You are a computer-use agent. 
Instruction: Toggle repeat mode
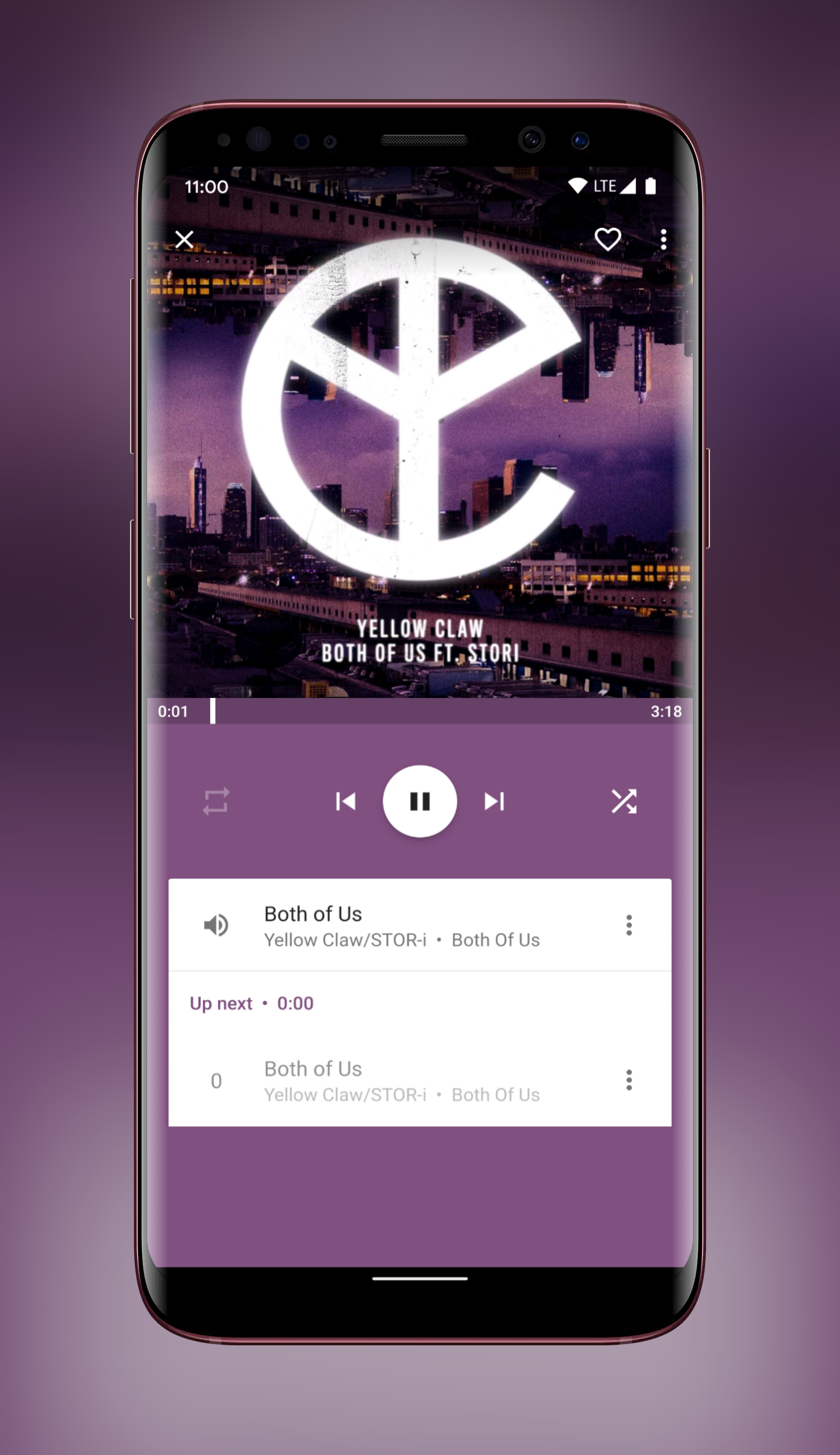pyautogui.click(x=217, y=801)
